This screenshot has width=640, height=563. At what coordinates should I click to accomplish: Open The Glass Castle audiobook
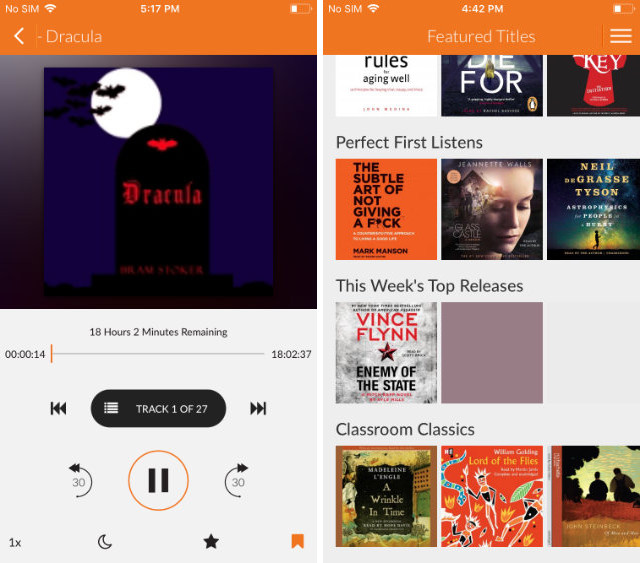(x=492, y=209)
